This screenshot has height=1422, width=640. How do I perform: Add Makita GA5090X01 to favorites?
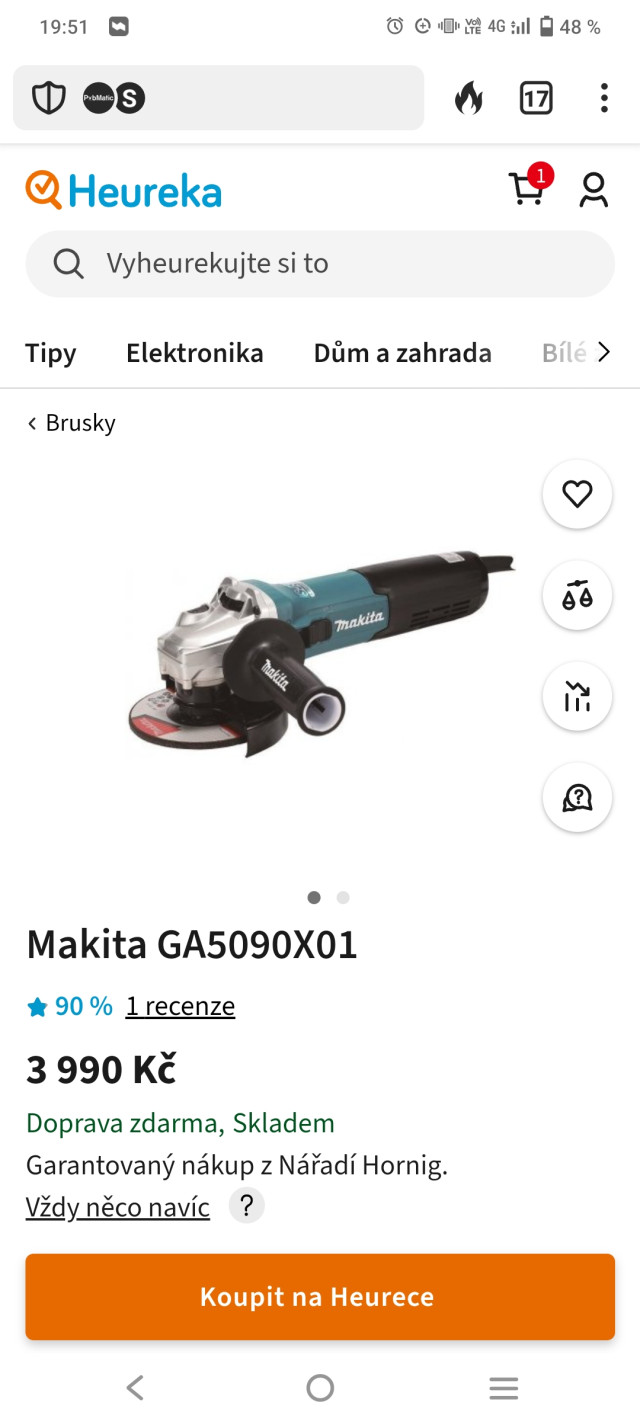(x=577, y=494)
